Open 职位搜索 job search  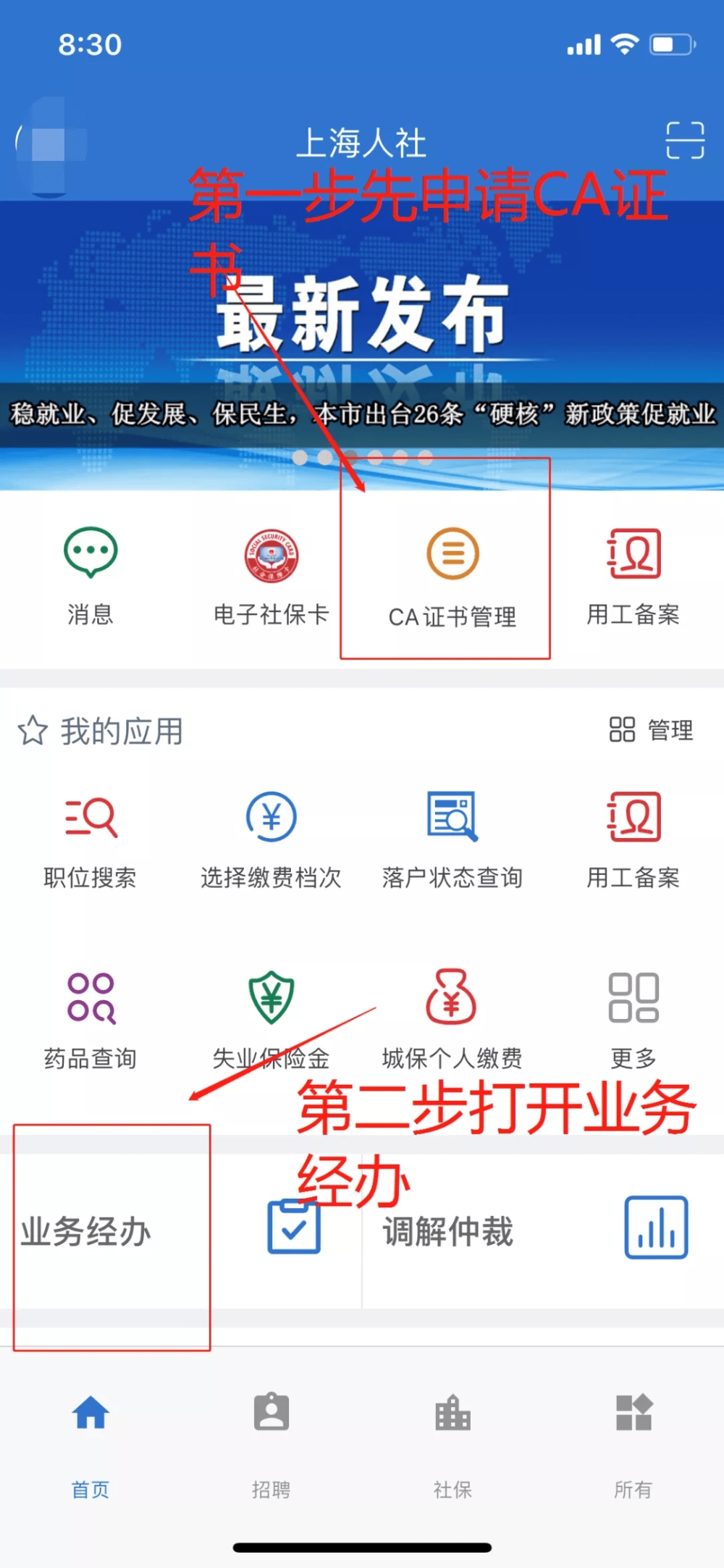pyautogui.click(x=90, y=838)
